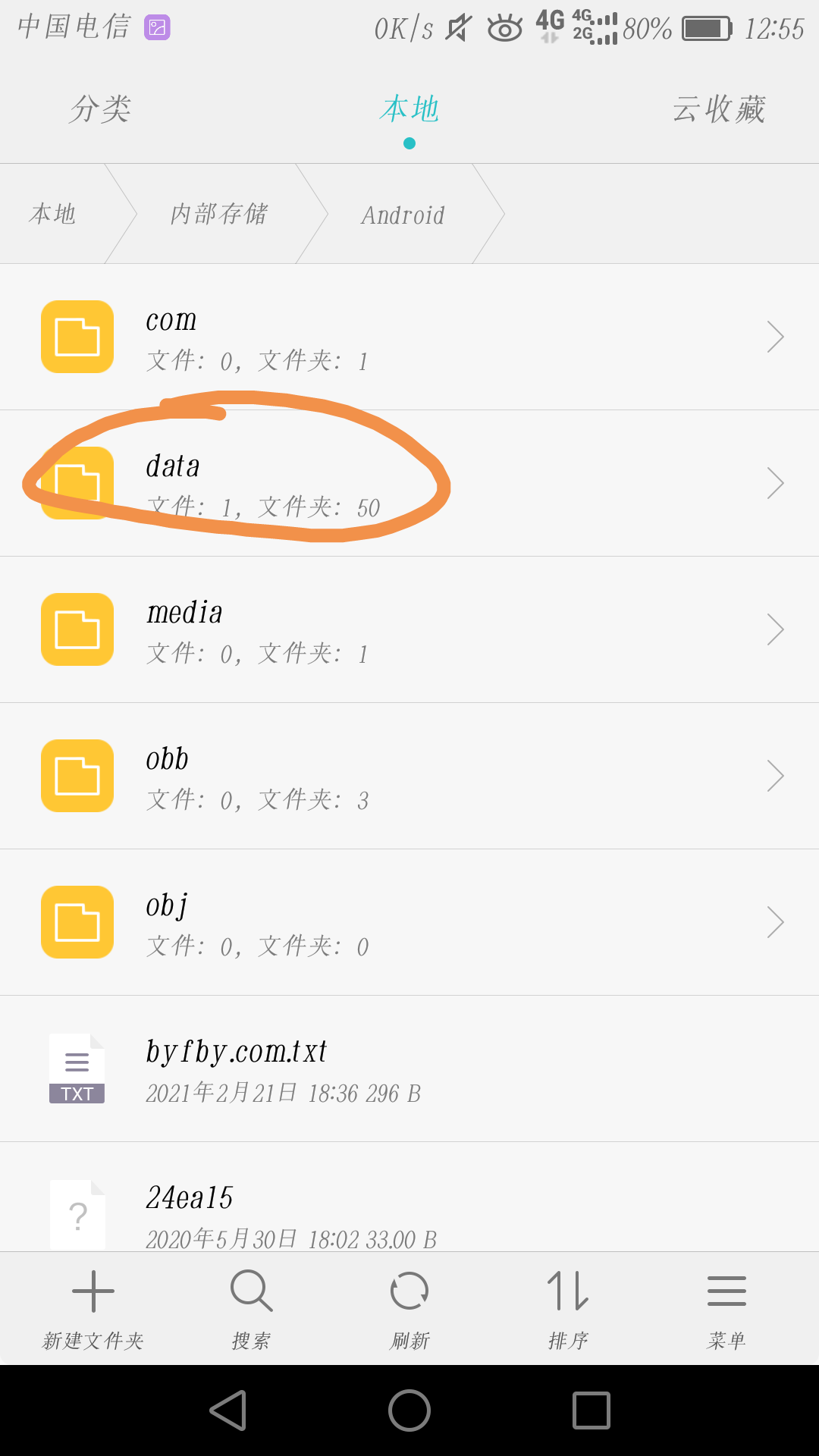Viewport: 819px width, 1456px height.
Task: Select the 本地 tab
Action: (x=409, y=109)
